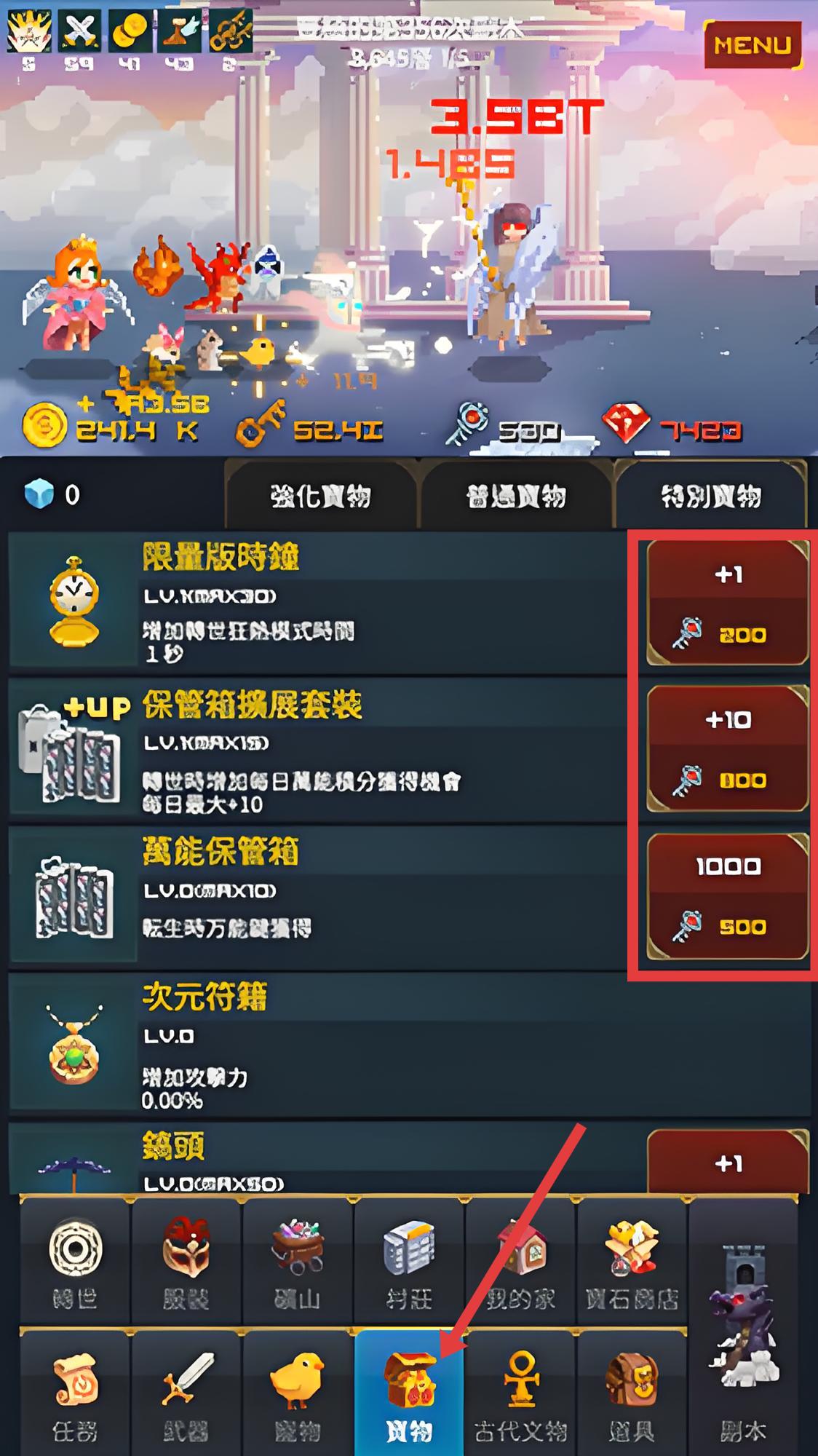The width and height of the screenshot is (818, 1456).
Task: Tap the +1 button for 鎬頭
Action: click(x=728, y=1160)
